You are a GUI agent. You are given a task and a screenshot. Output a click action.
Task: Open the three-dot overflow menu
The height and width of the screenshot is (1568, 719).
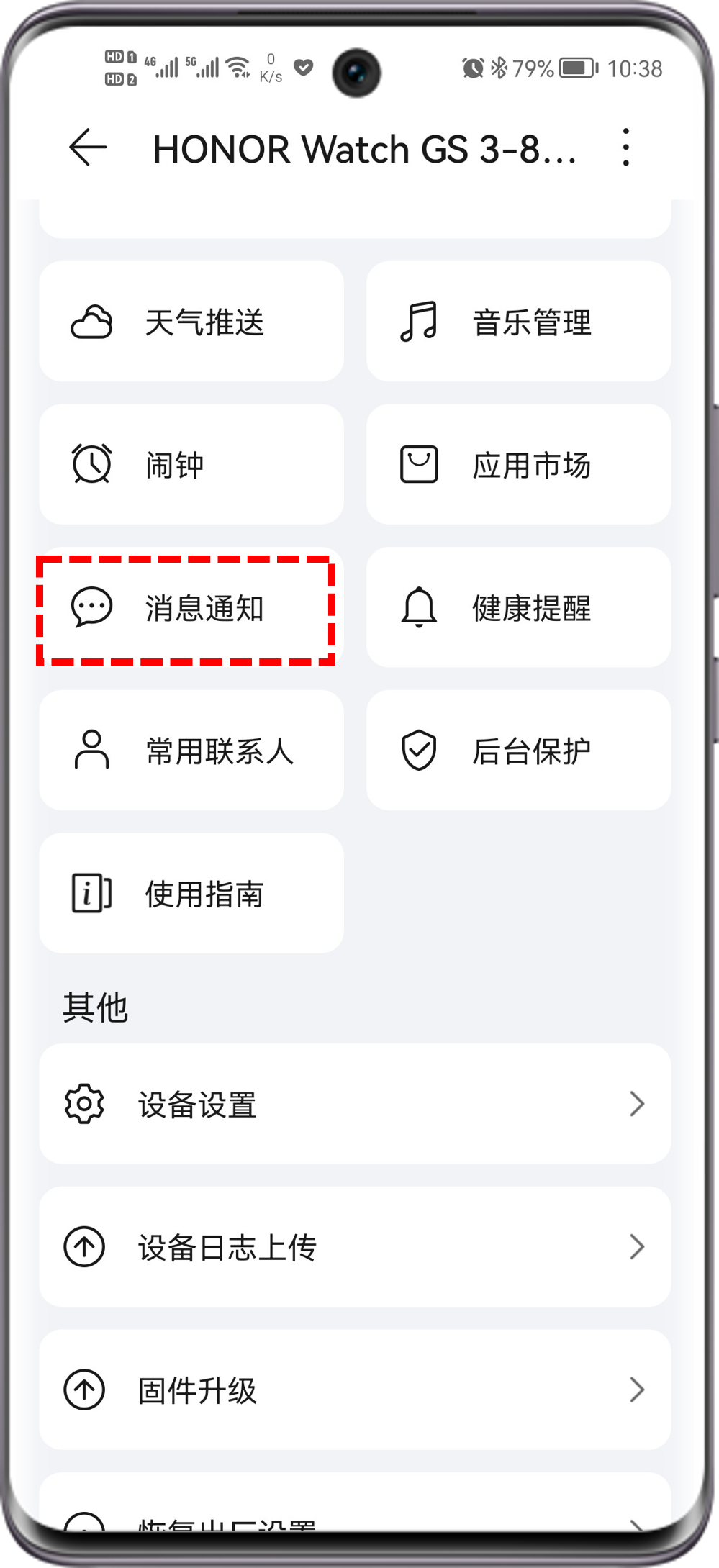[626, 148]
